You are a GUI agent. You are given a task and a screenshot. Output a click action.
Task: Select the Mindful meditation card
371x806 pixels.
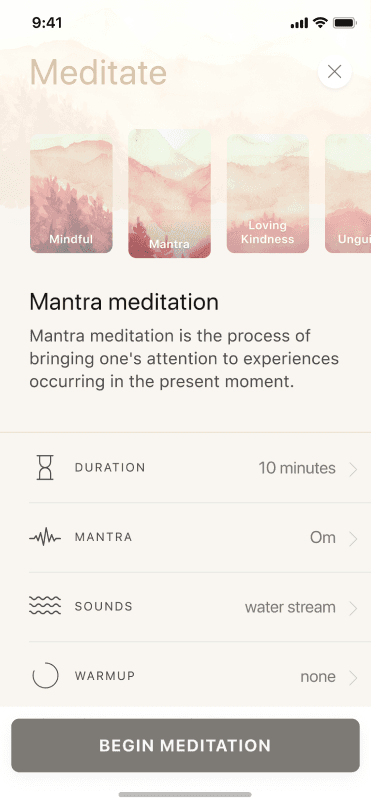71,193
